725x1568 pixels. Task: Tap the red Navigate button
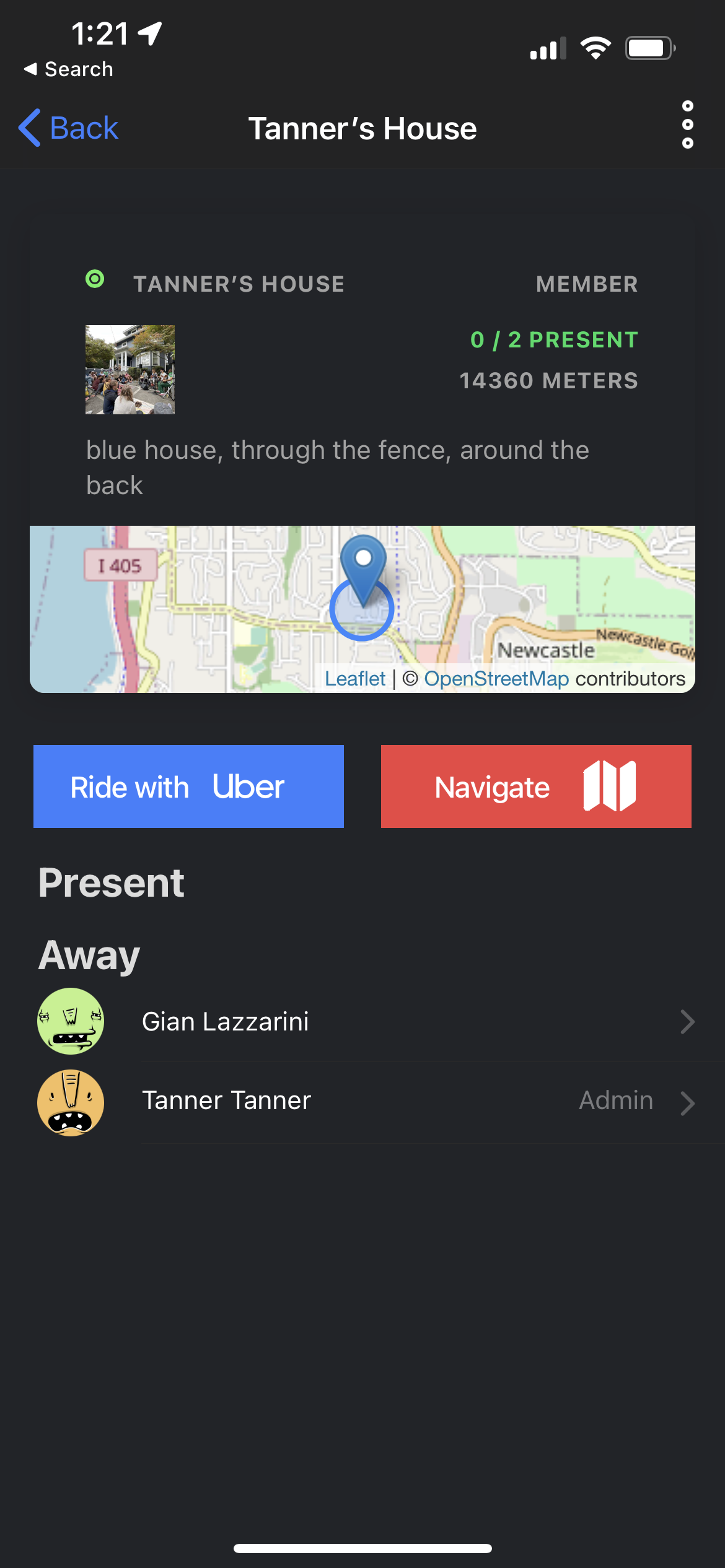point(536,786)
